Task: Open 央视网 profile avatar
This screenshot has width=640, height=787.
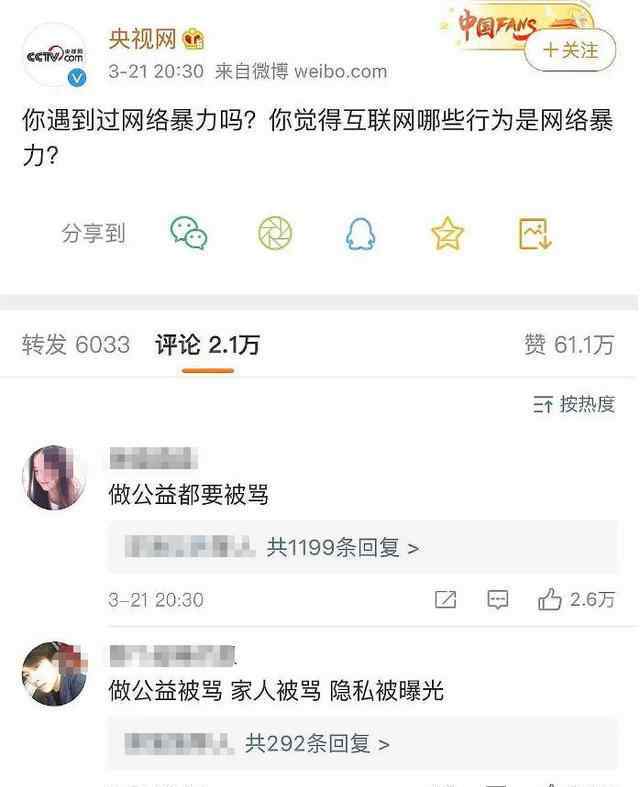Action: (54, 56)
